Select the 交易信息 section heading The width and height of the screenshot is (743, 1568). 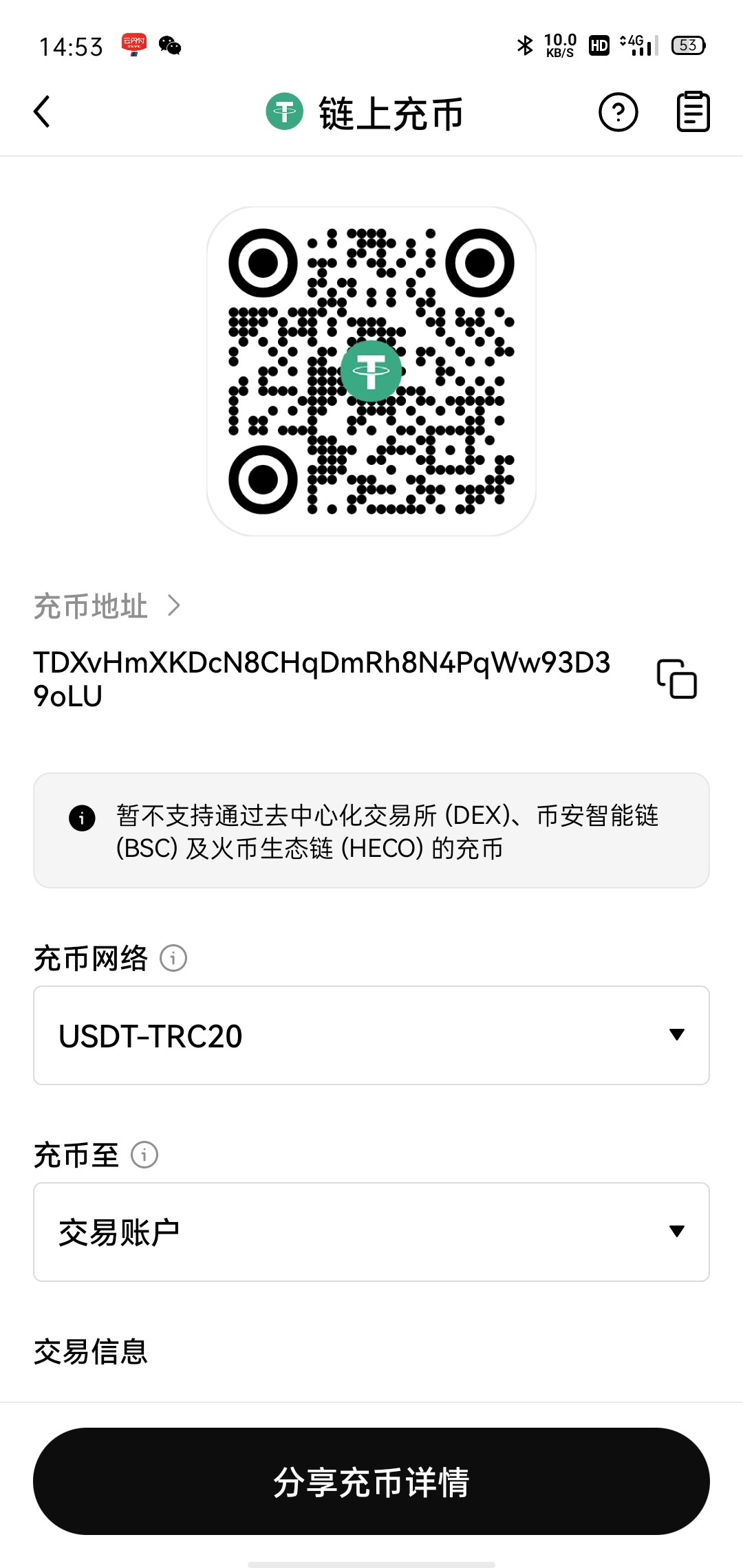point(91,1350)
